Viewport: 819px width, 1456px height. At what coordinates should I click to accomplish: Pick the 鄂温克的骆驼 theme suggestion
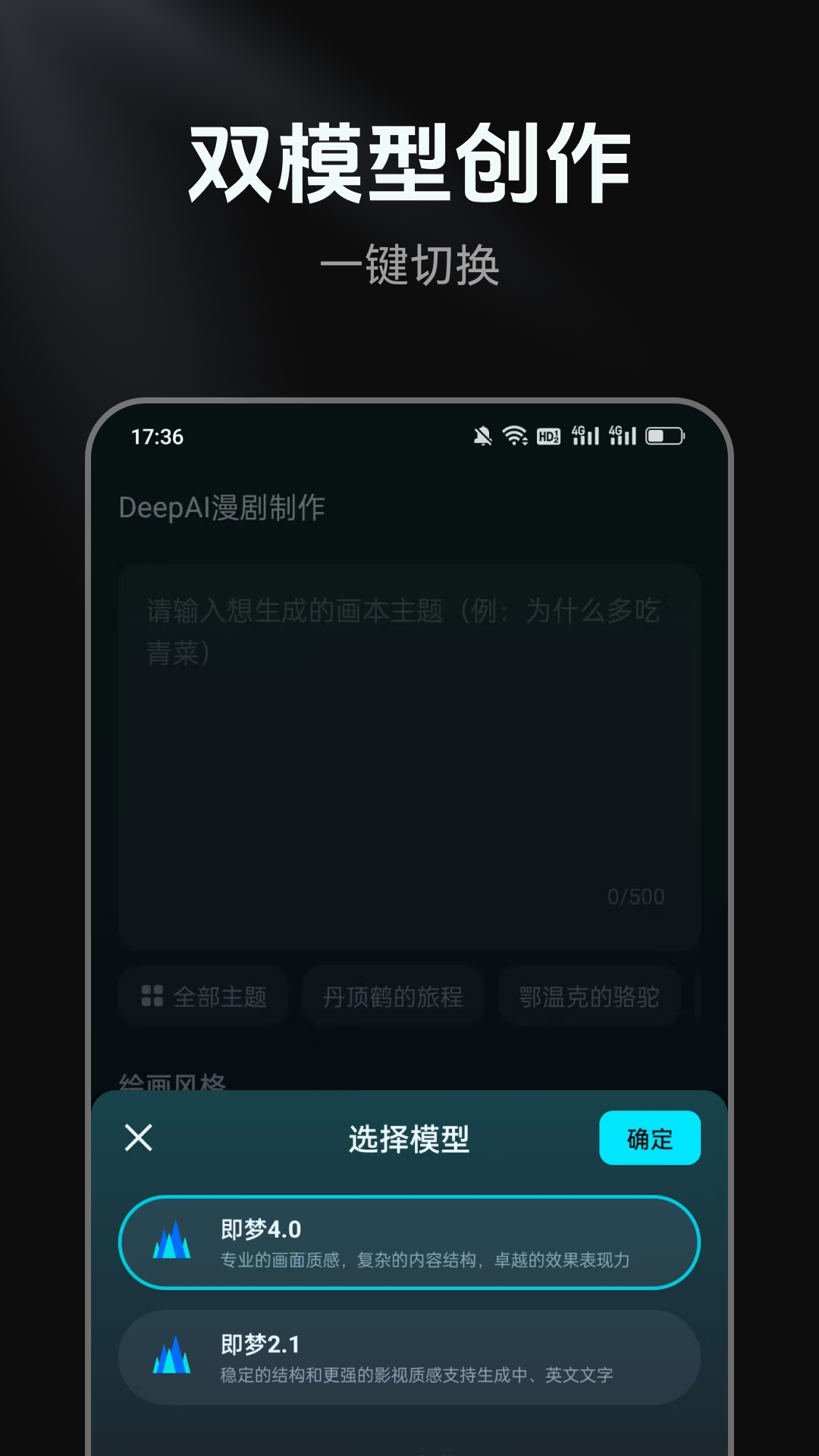coord(588,996)
